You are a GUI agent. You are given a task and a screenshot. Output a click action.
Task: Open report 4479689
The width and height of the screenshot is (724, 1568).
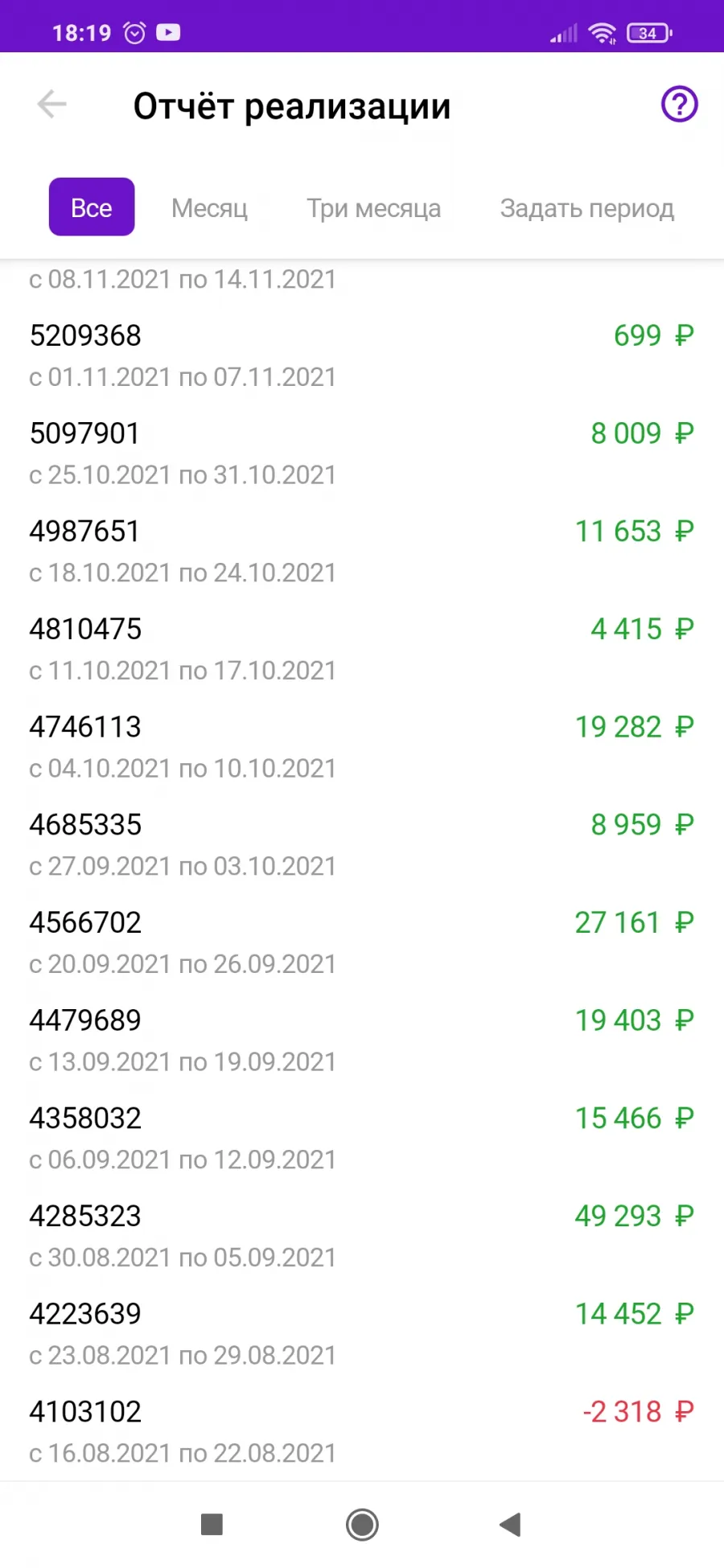point(362,1041)
